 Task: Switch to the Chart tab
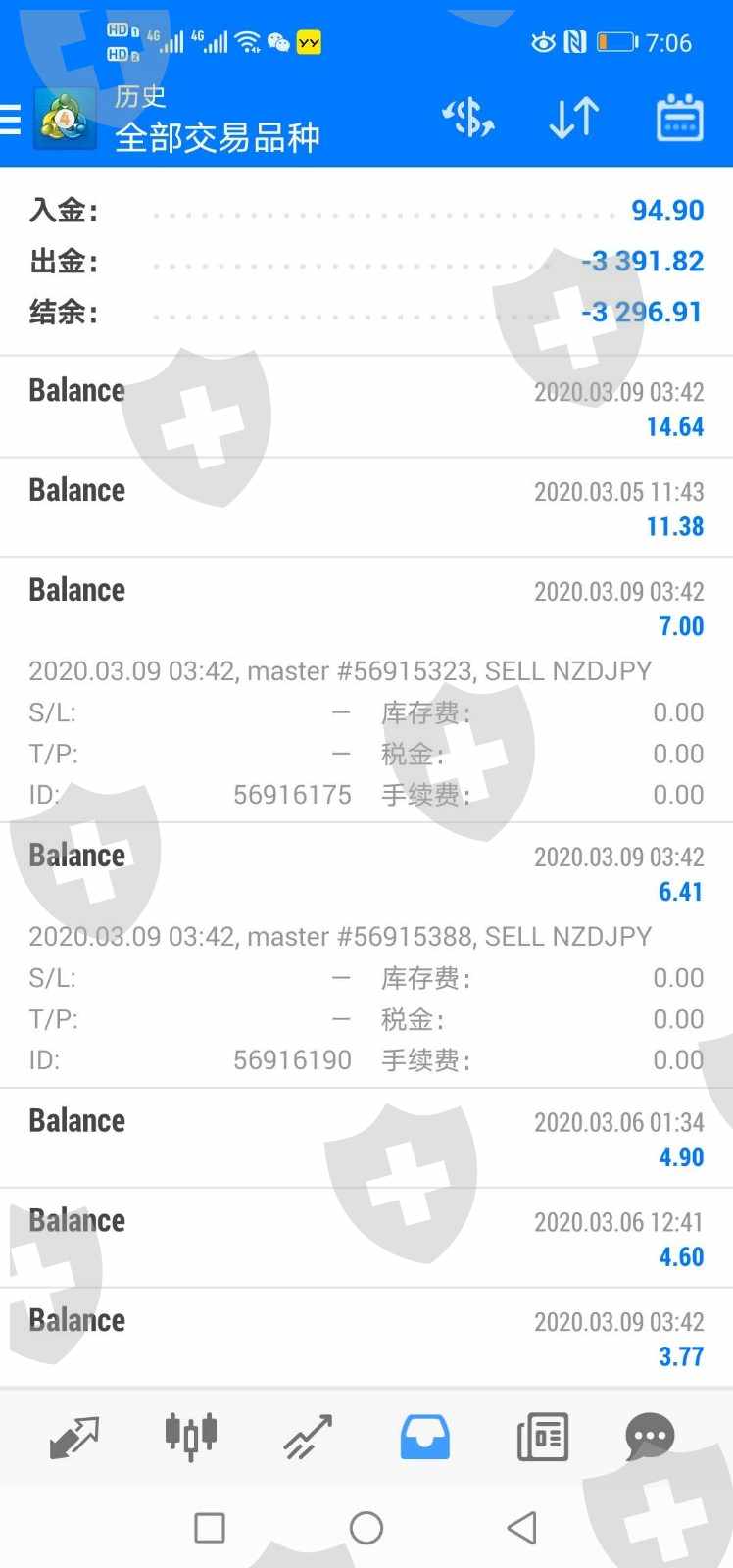point(190,1438)
